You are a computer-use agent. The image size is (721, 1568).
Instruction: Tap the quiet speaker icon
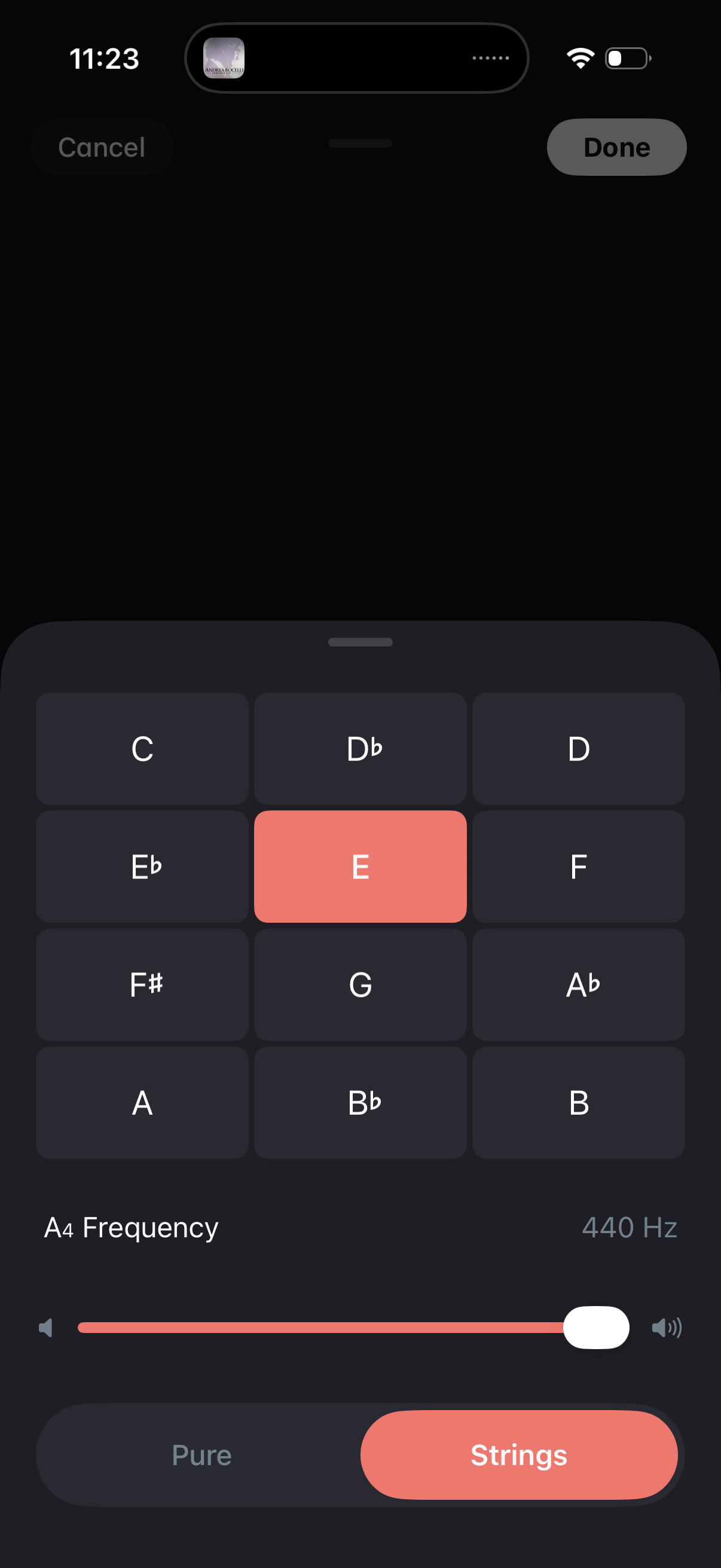46,1328
